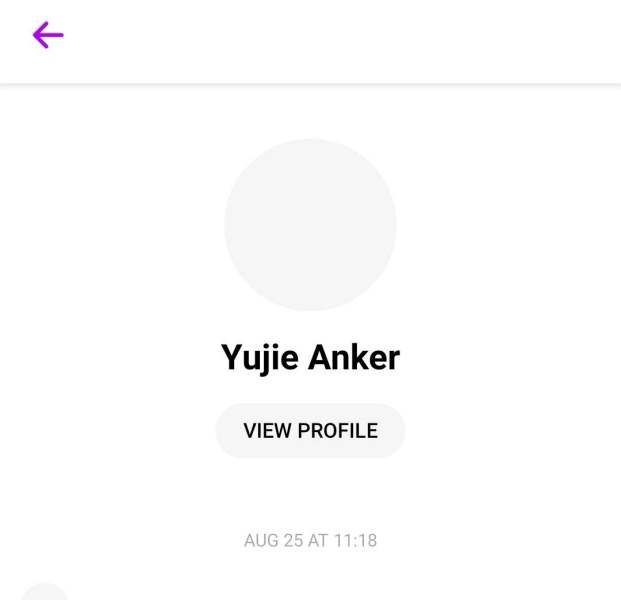Image resolution: width=621 pixels, height=600 pixels.
Task: Open Yujie Anker's profile via View Profile
Action: (310, 431)
